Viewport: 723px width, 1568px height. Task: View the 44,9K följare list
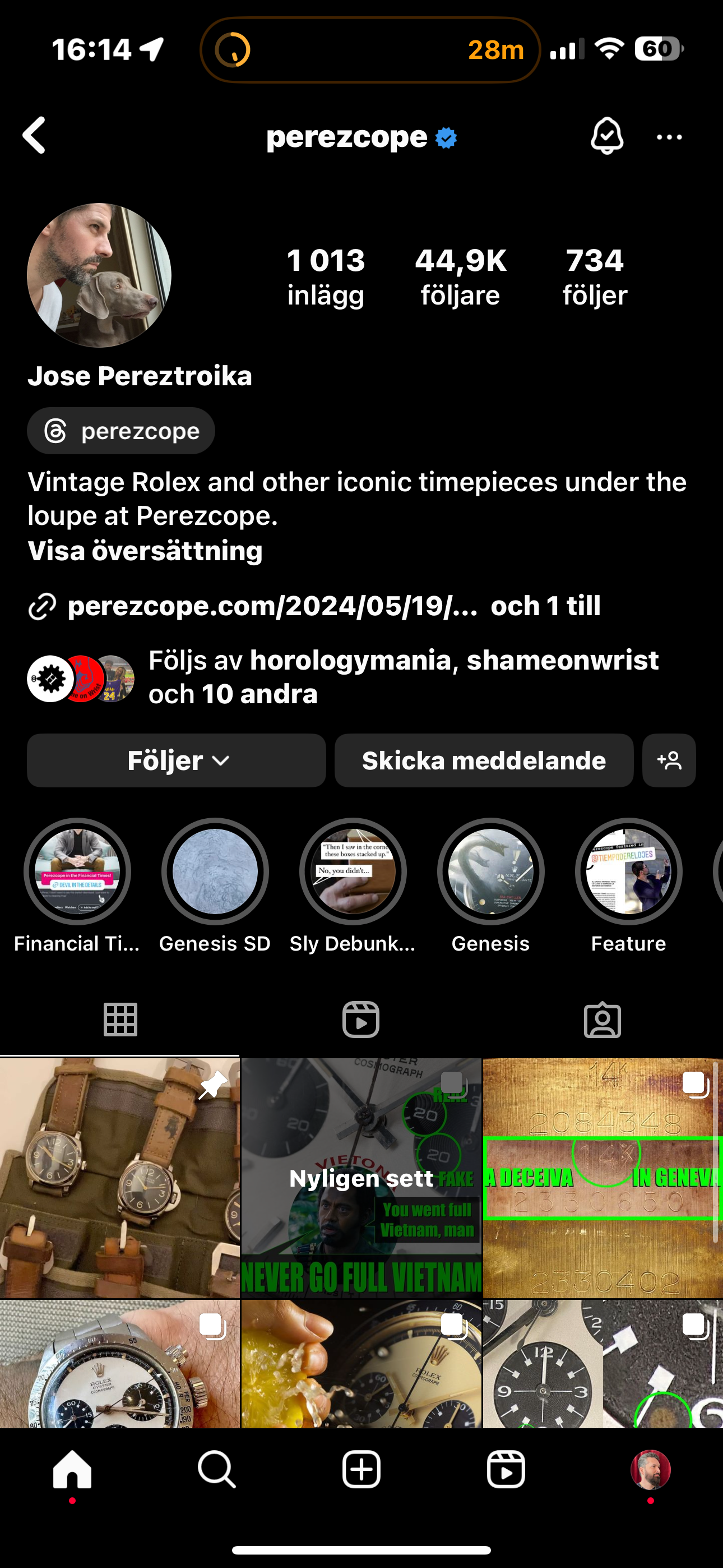pos(460,277)
